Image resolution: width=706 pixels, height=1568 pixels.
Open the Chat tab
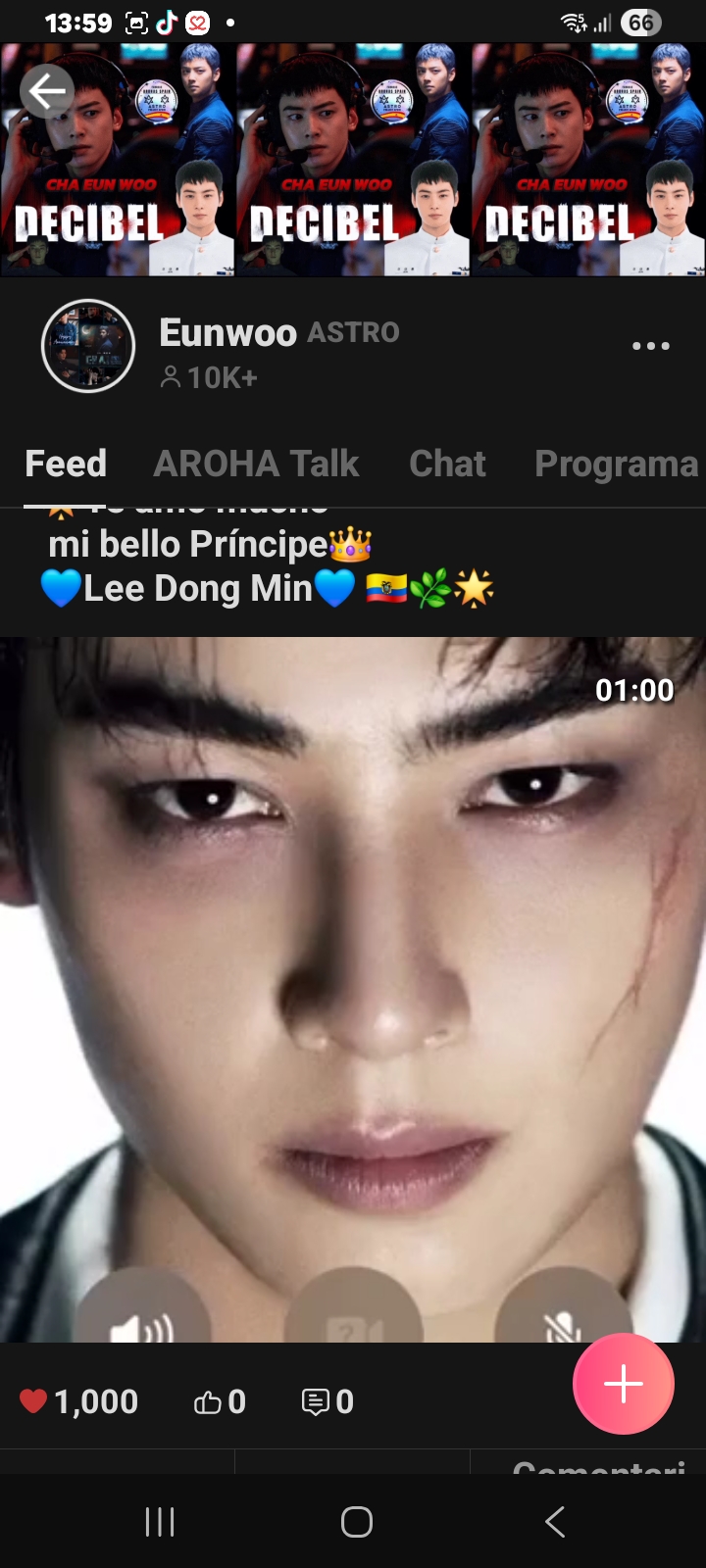click(x=447, y=463)
